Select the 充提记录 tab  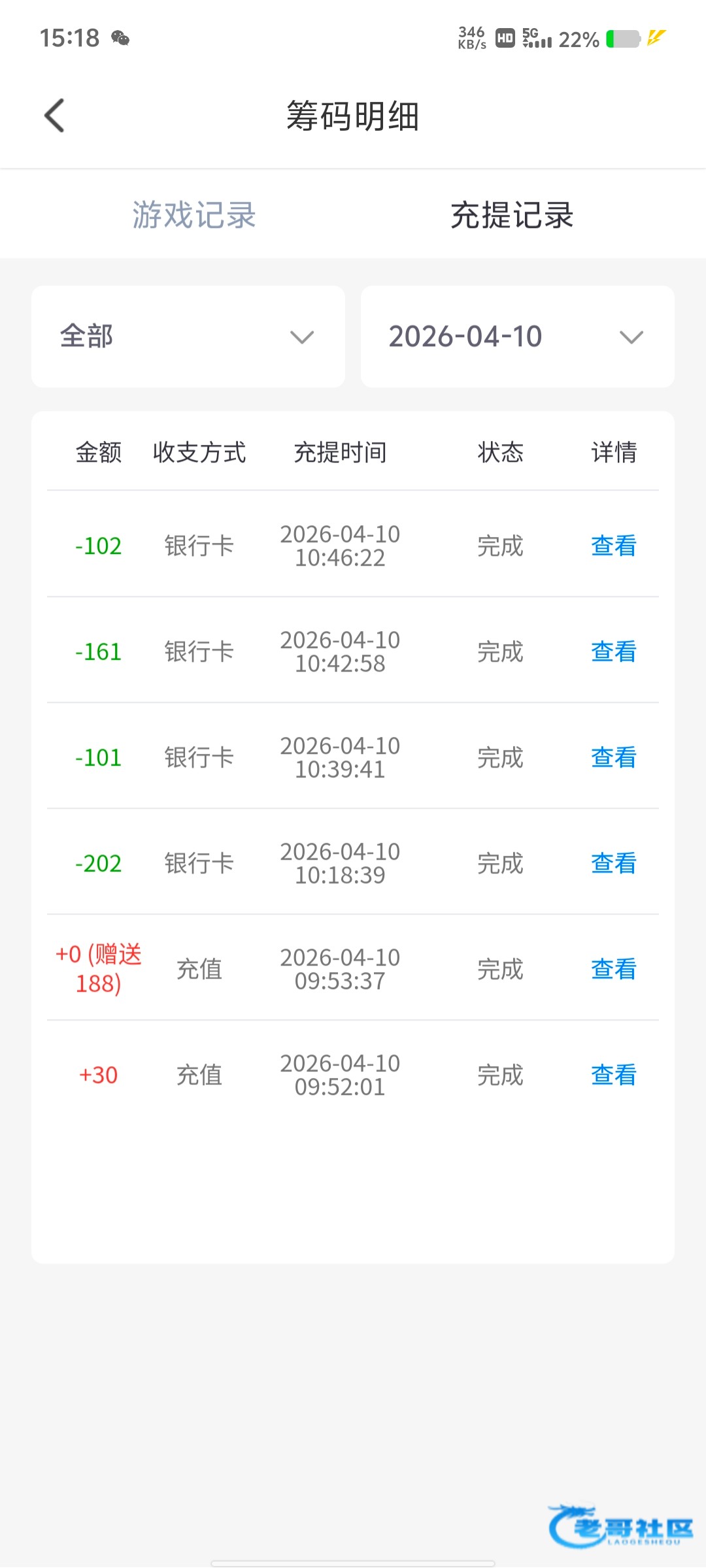[512, 215]
